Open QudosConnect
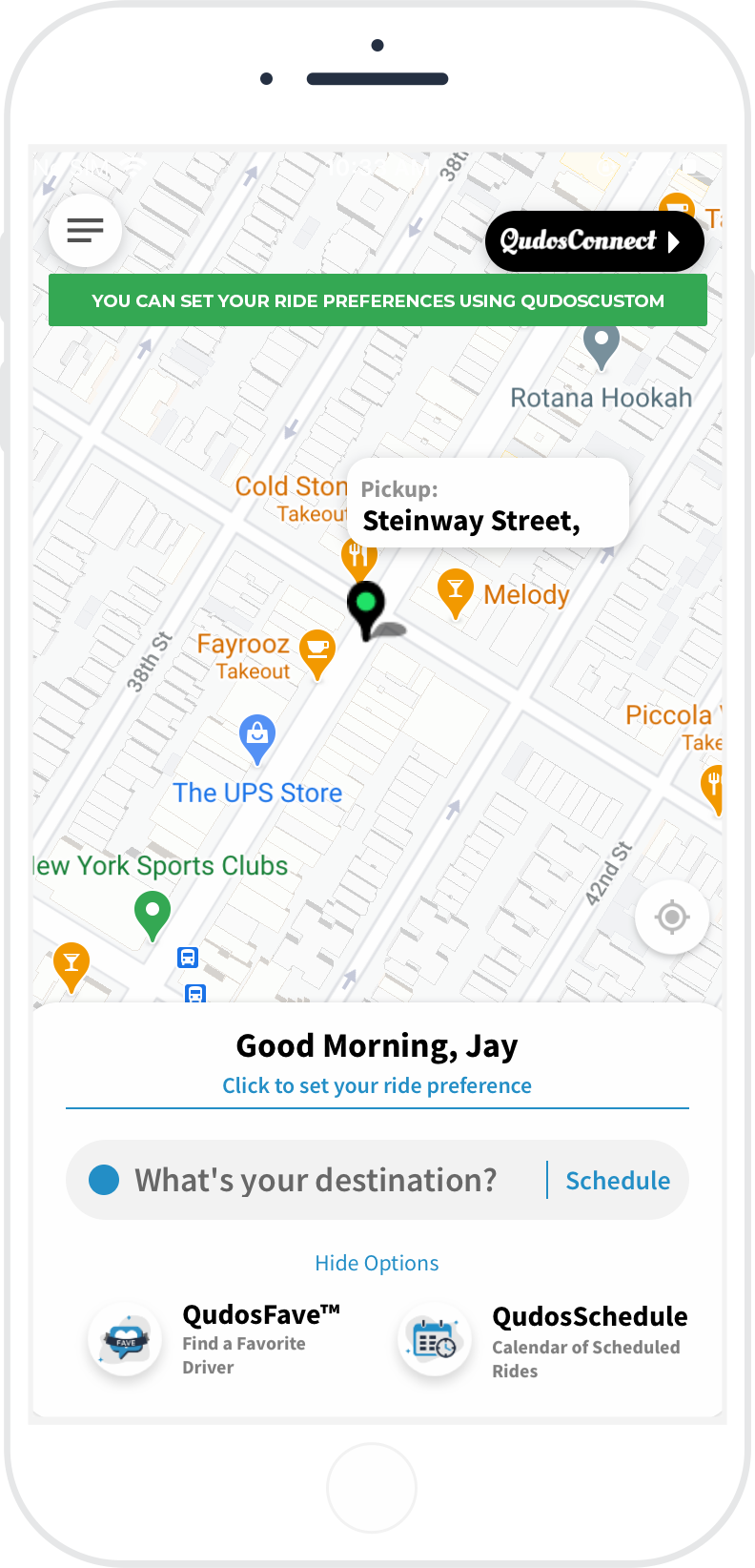755x1568 pixels. tap(594, 241)
